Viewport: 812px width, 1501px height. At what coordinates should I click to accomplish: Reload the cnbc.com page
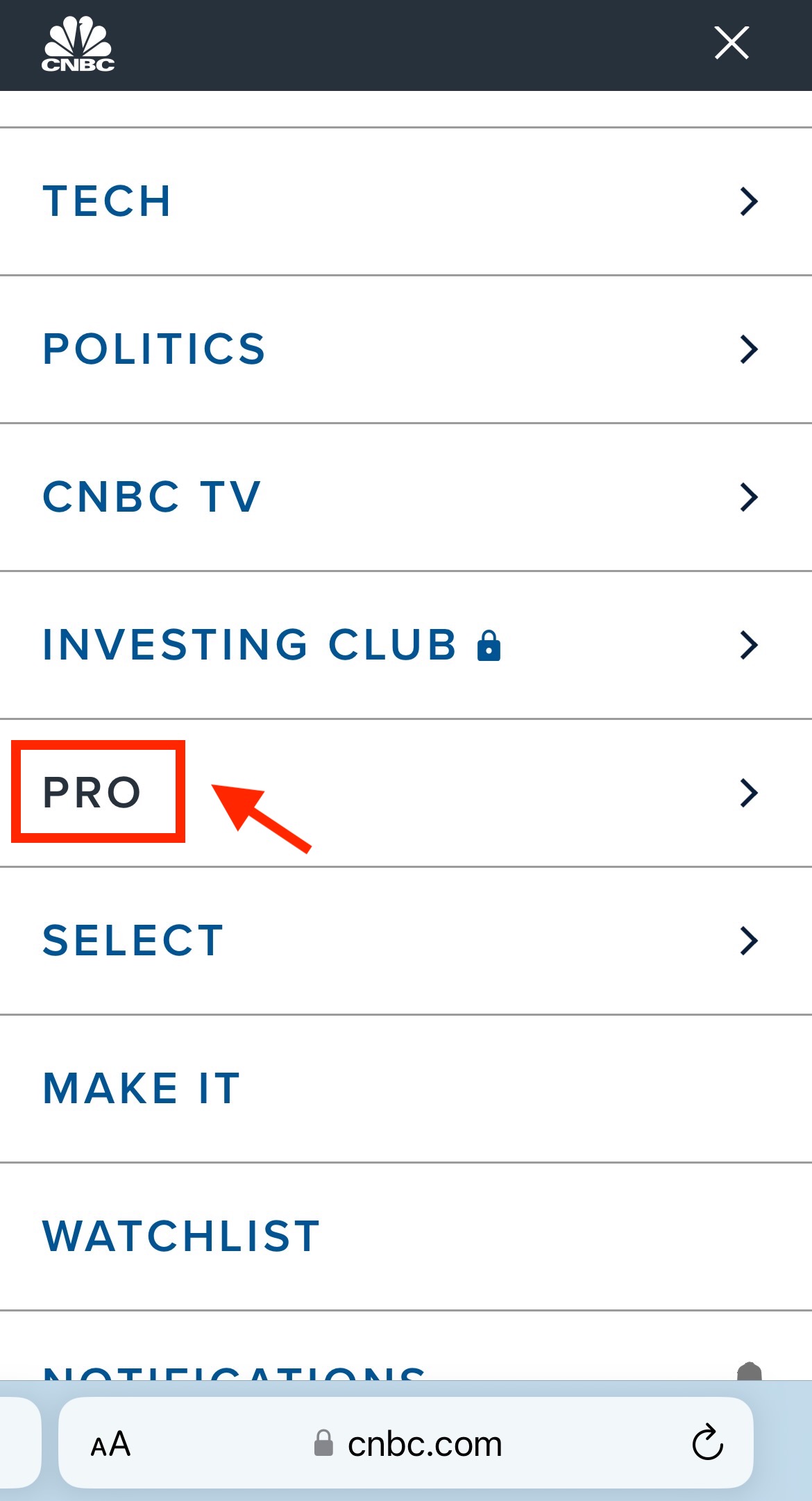[707, 1443]
